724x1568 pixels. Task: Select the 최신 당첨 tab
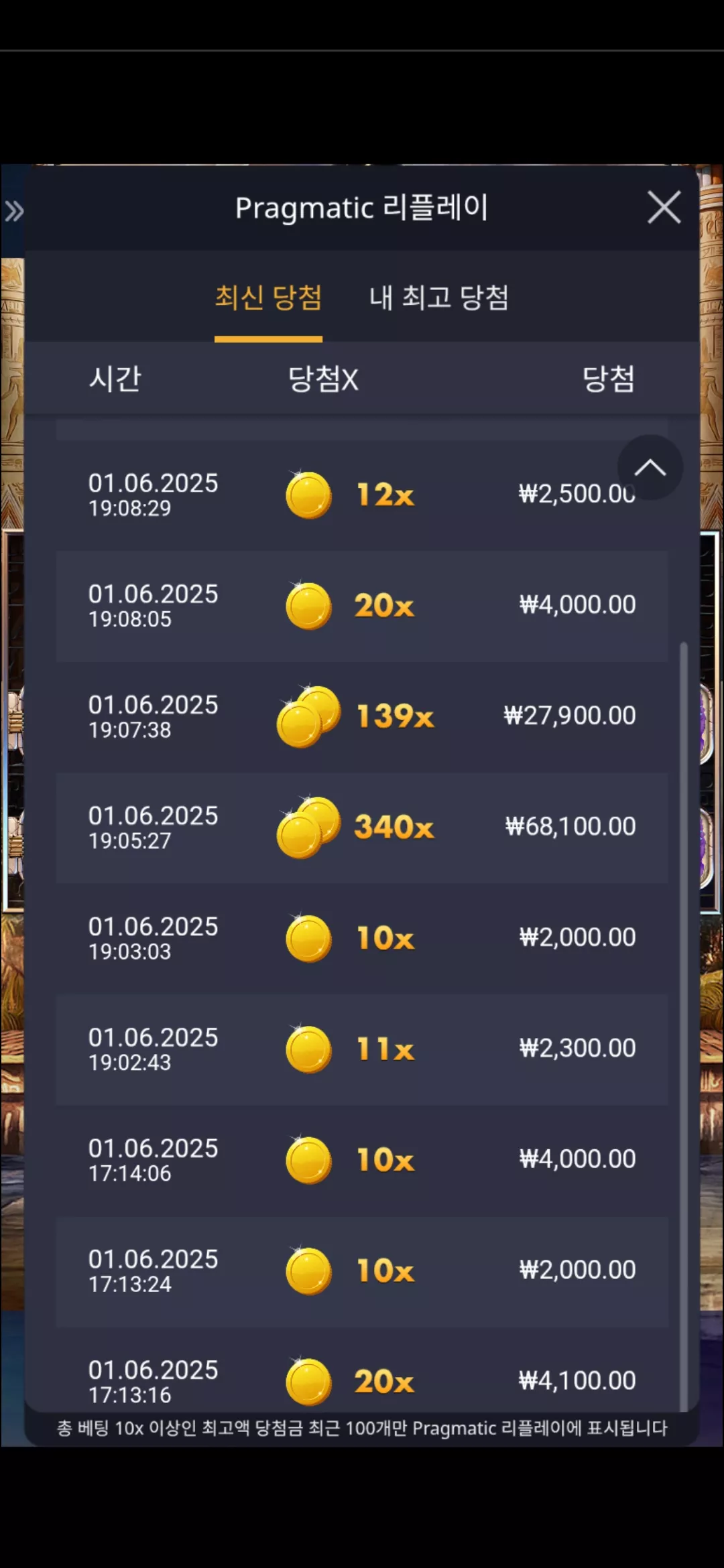click(268, 298)
